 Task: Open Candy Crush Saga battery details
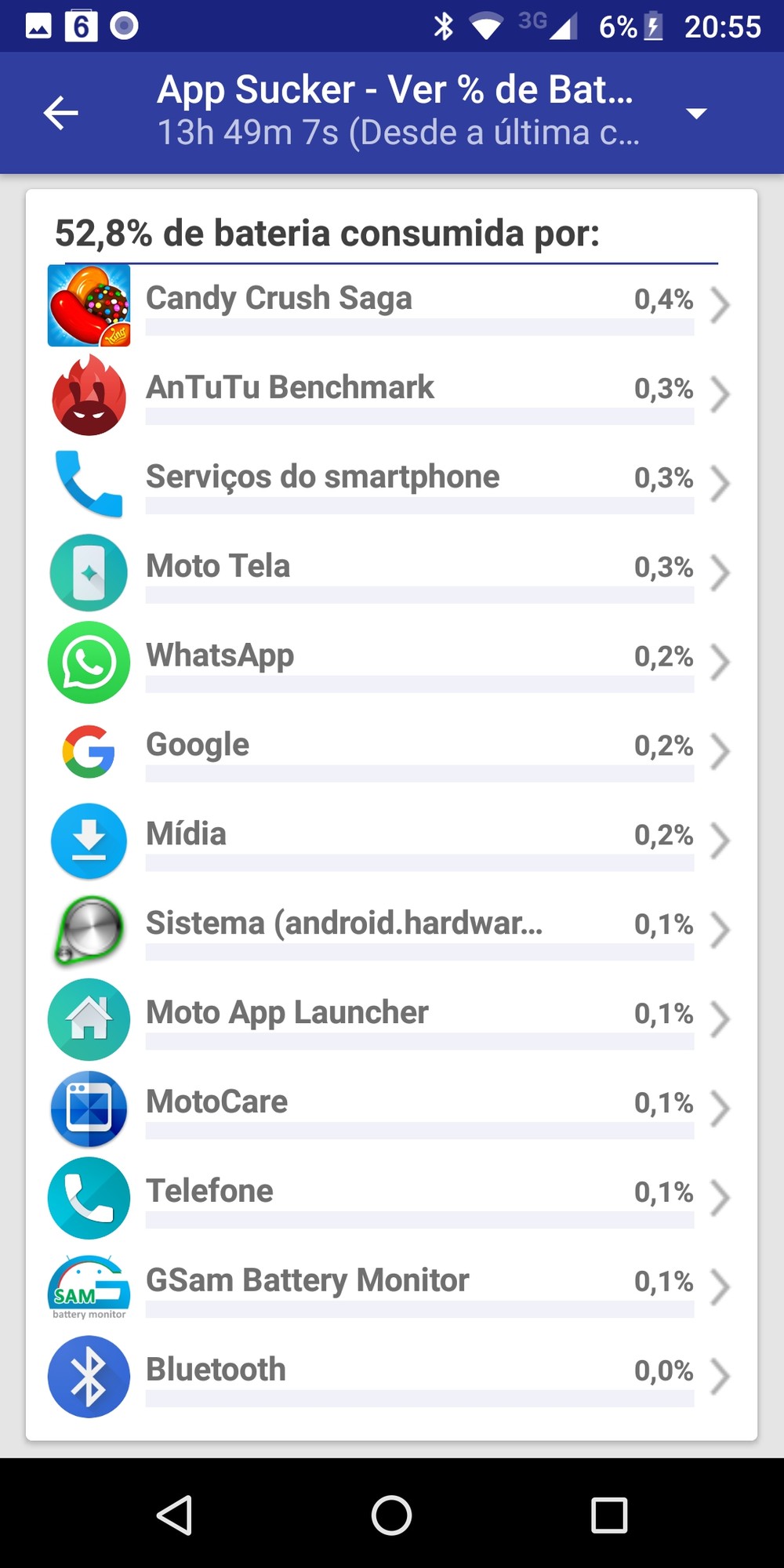click(x=392, y=306)
